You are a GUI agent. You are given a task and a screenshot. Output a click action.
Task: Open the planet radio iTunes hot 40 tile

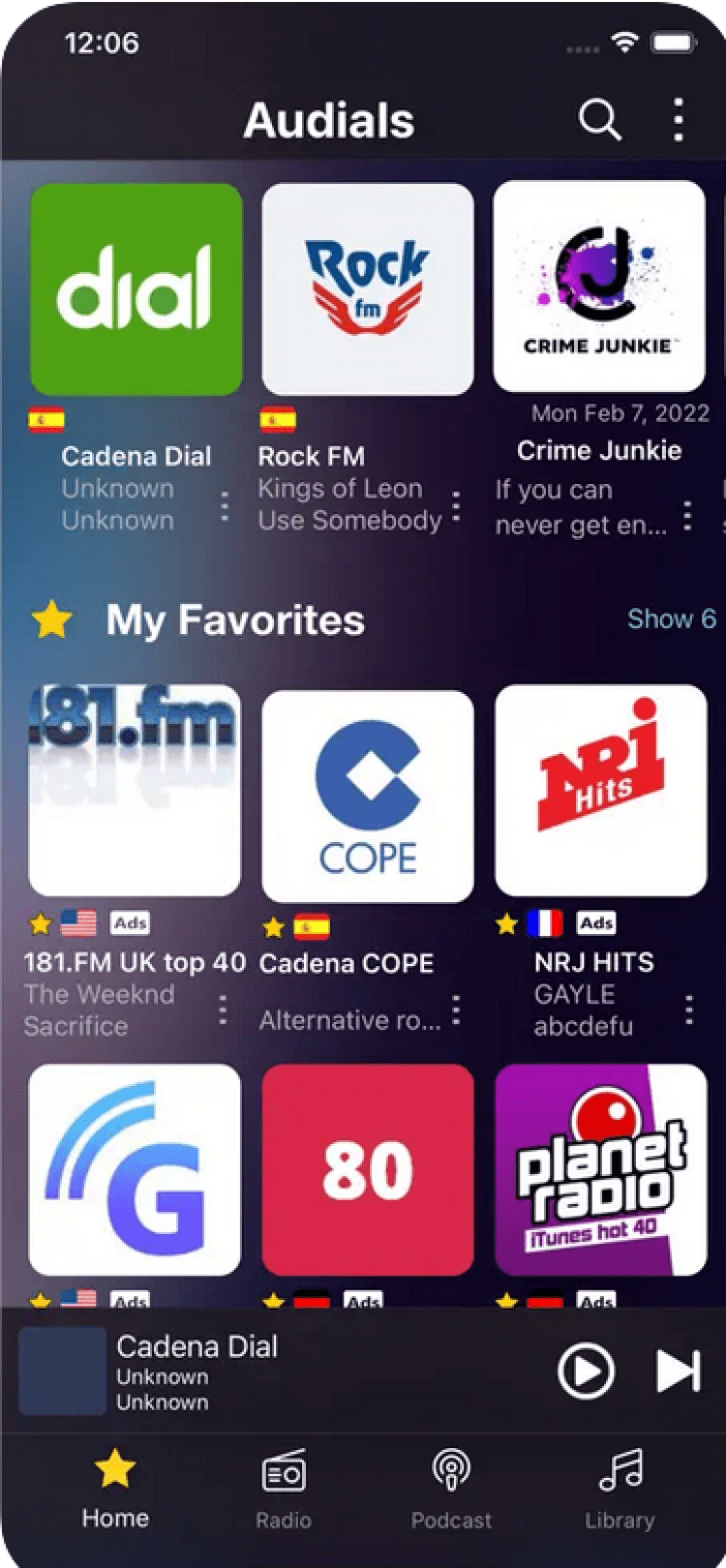click(600, 1169)
